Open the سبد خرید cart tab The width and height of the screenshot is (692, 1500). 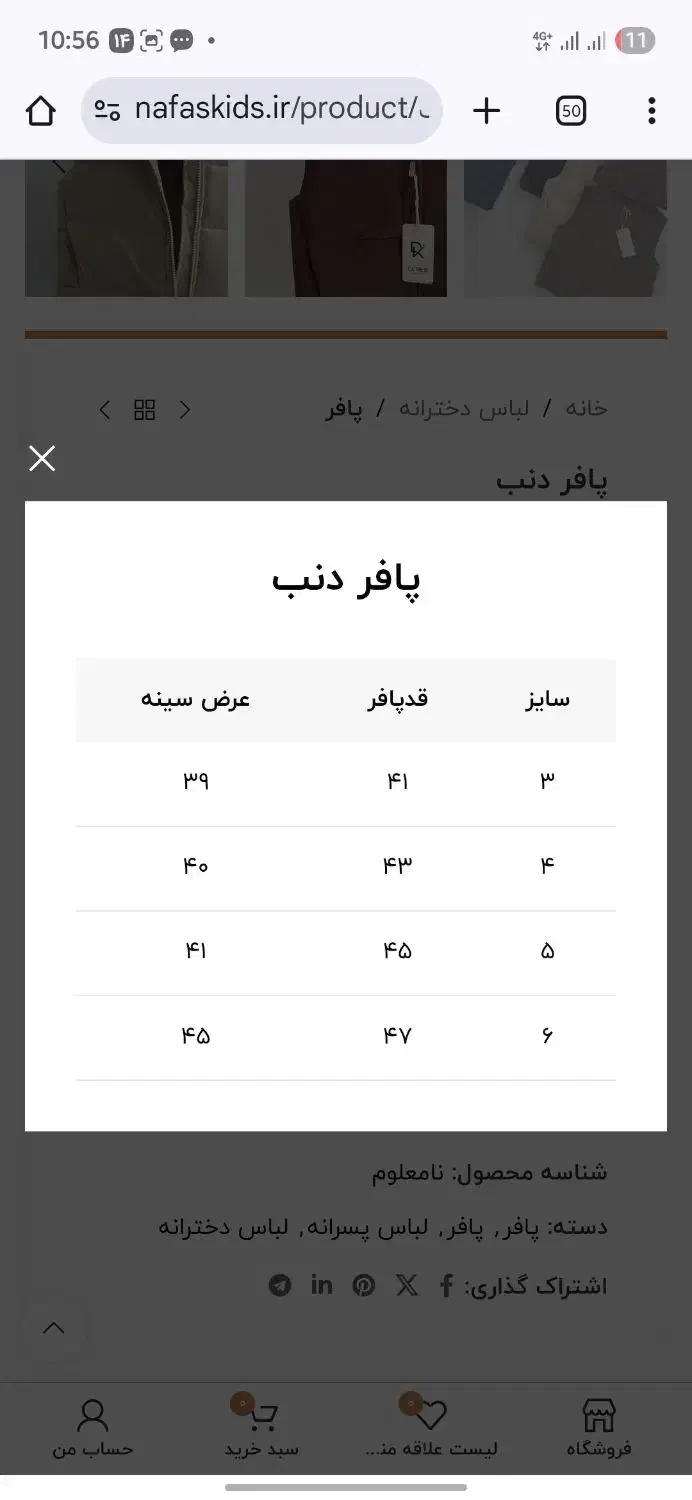tap(261, 1428)
